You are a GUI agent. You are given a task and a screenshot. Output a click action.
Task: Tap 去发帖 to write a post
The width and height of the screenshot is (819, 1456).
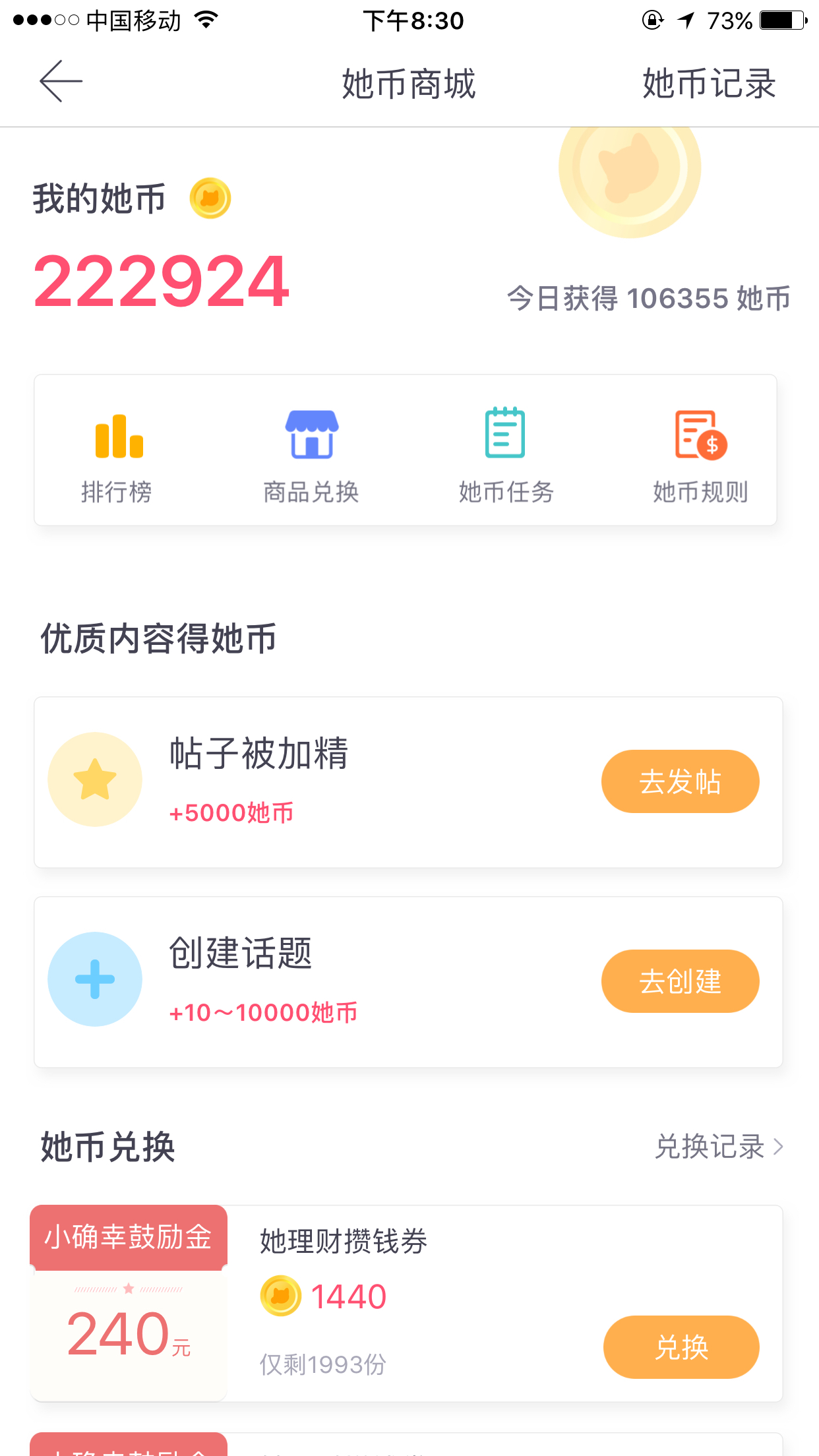(680, 781)
